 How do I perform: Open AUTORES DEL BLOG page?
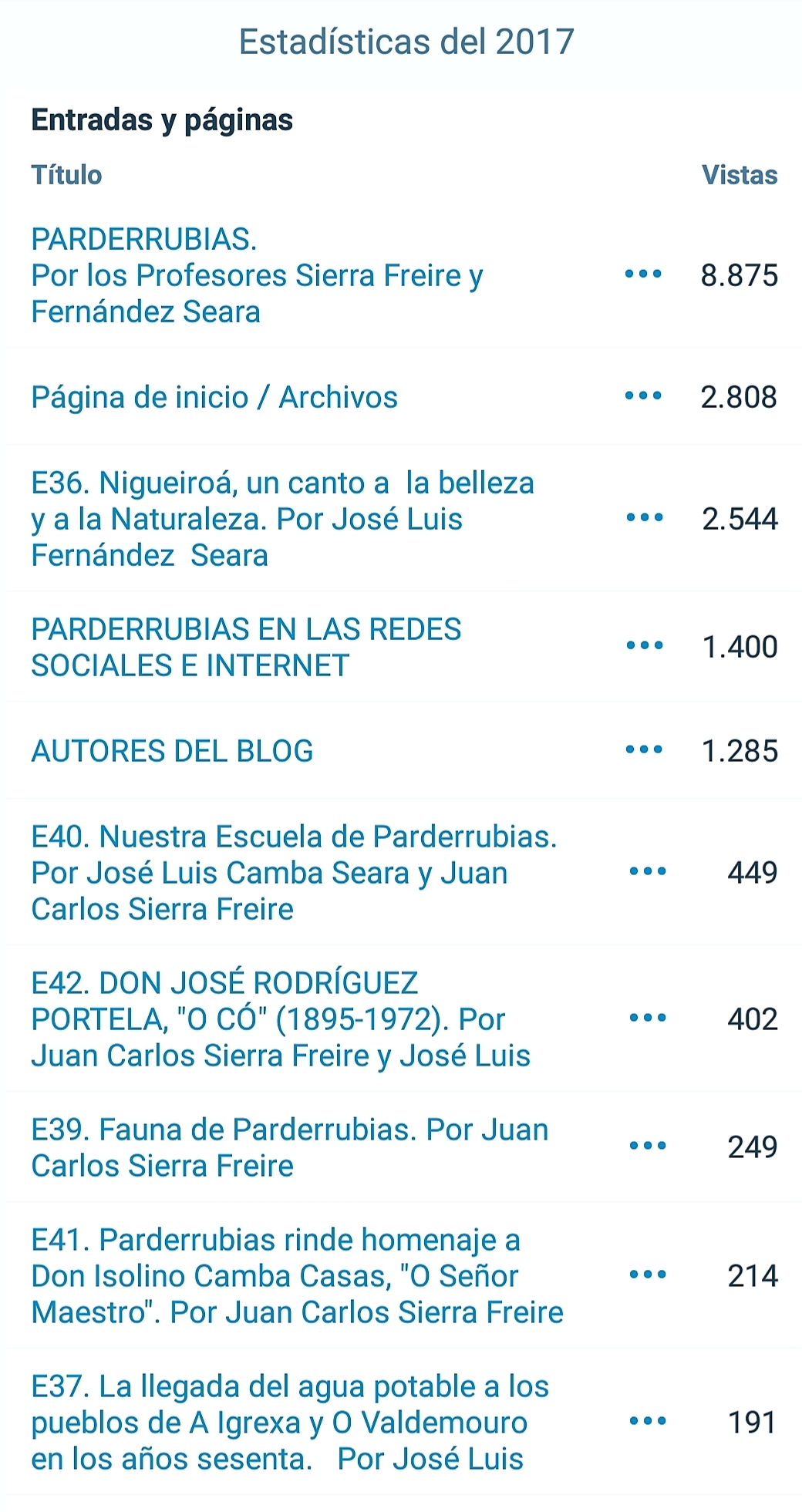[x=172, y=750]
